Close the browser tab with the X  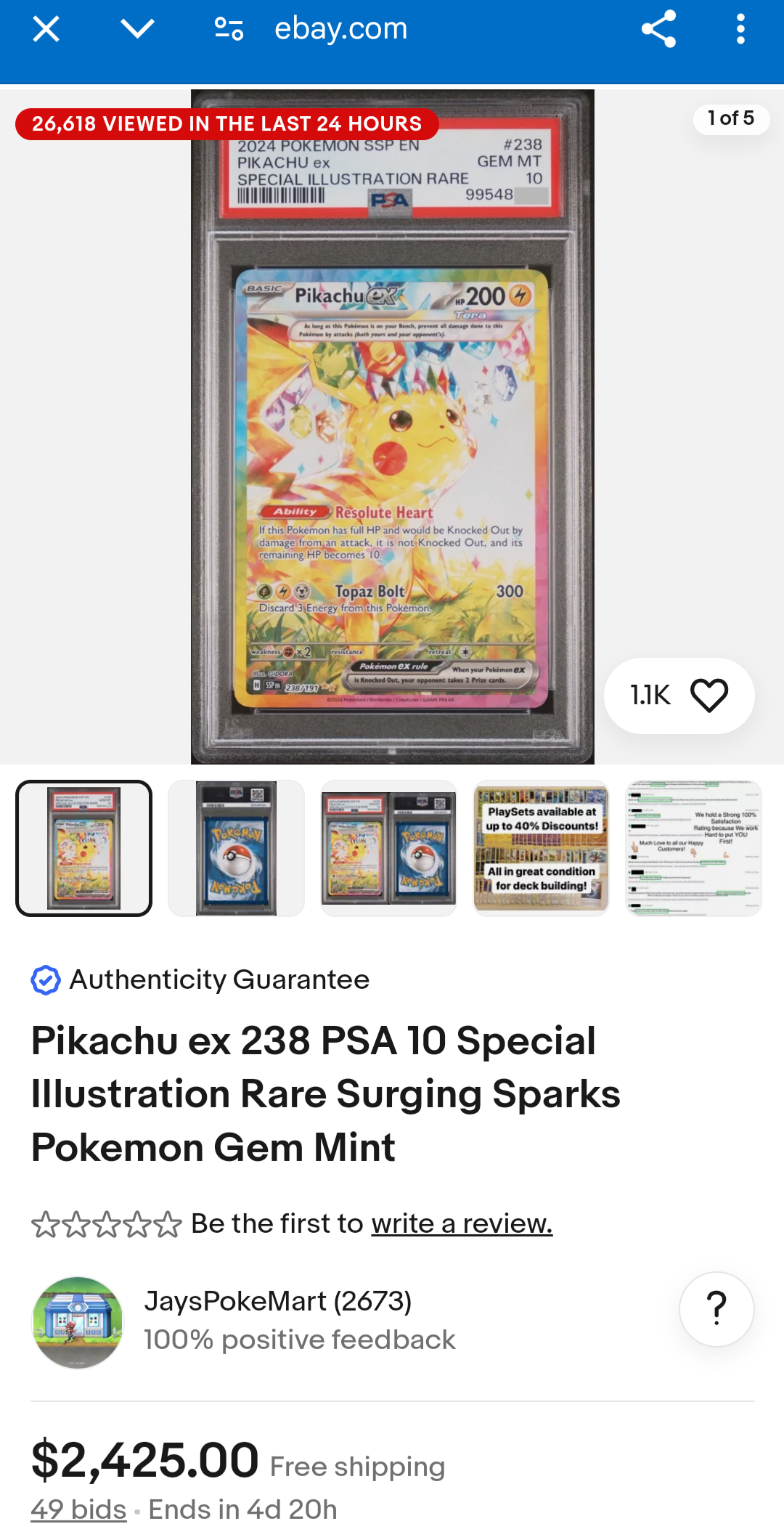[x=46, y=30]
